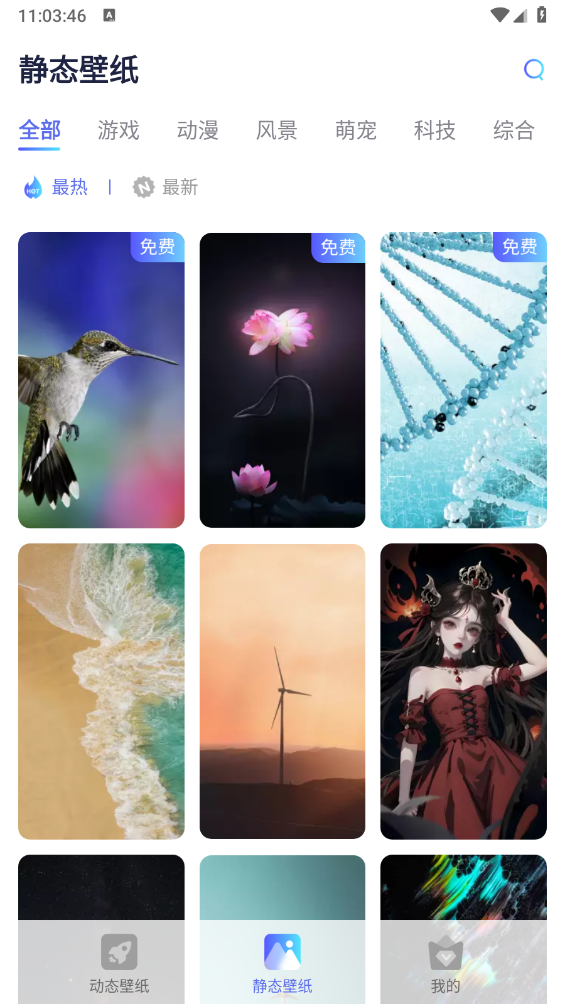Viewport: 565px width, 1004px height.
Task: Switch to the 游戏 category tab
Action: [x=119, y=131]
